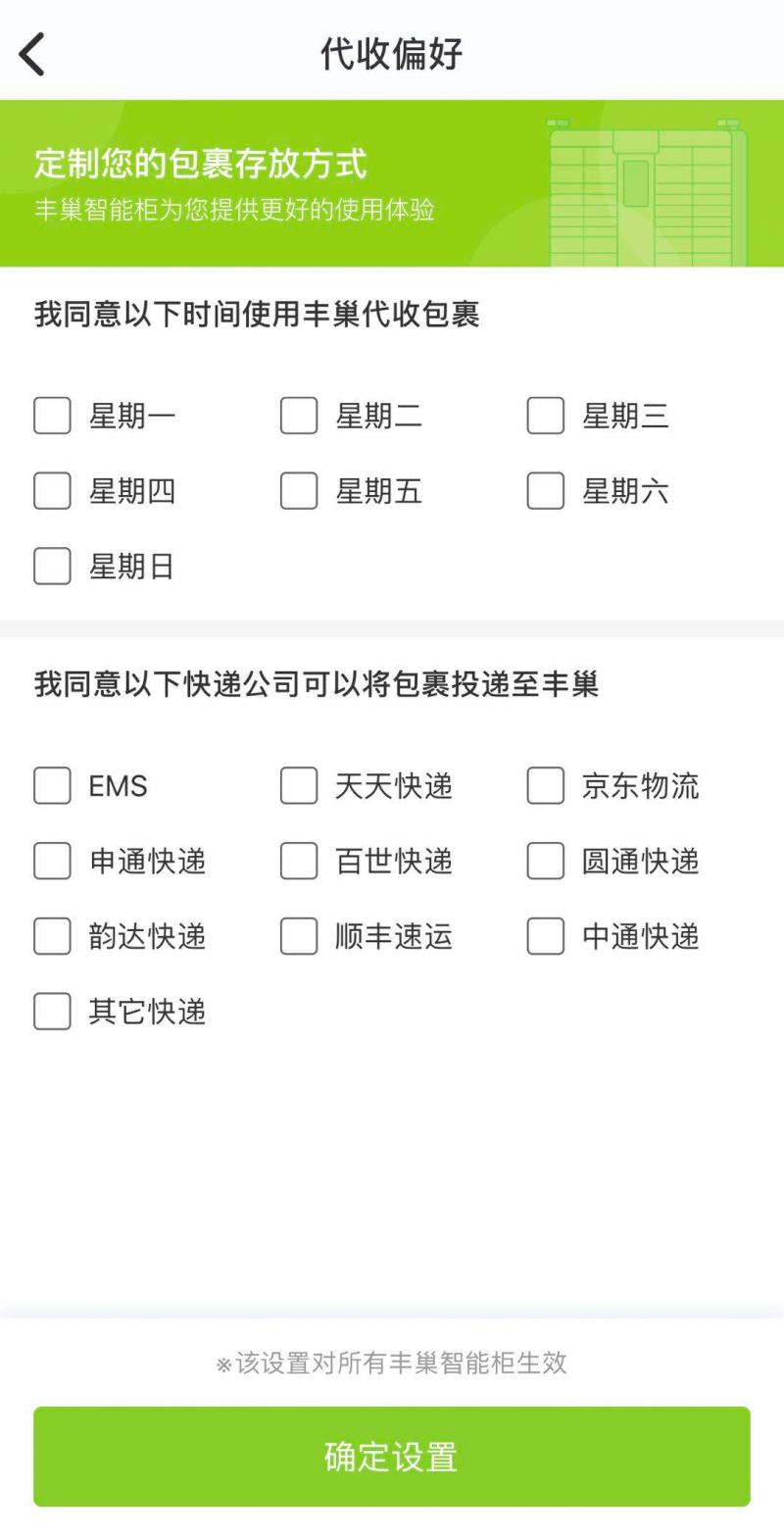Tick the 星期三 checkbox
784x1538 pixels.
click(546, 416)
